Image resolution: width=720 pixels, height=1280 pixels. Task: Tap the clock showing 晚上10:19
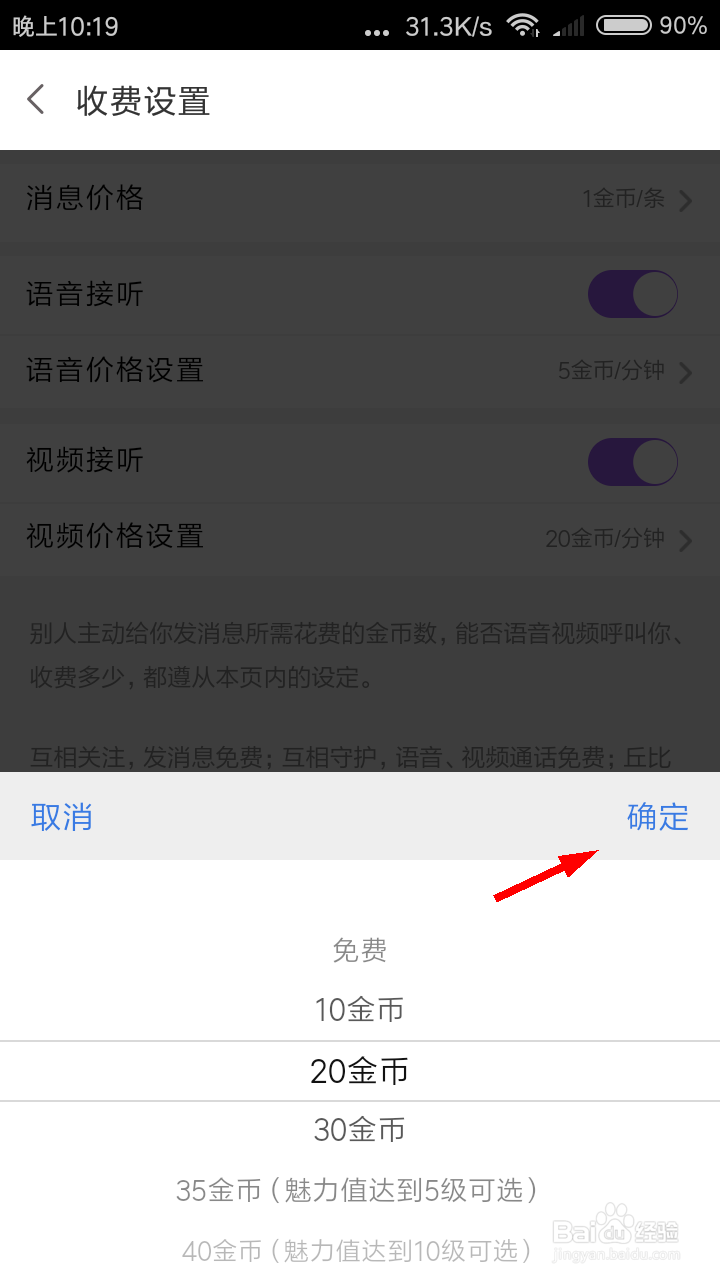coord(62,26)
